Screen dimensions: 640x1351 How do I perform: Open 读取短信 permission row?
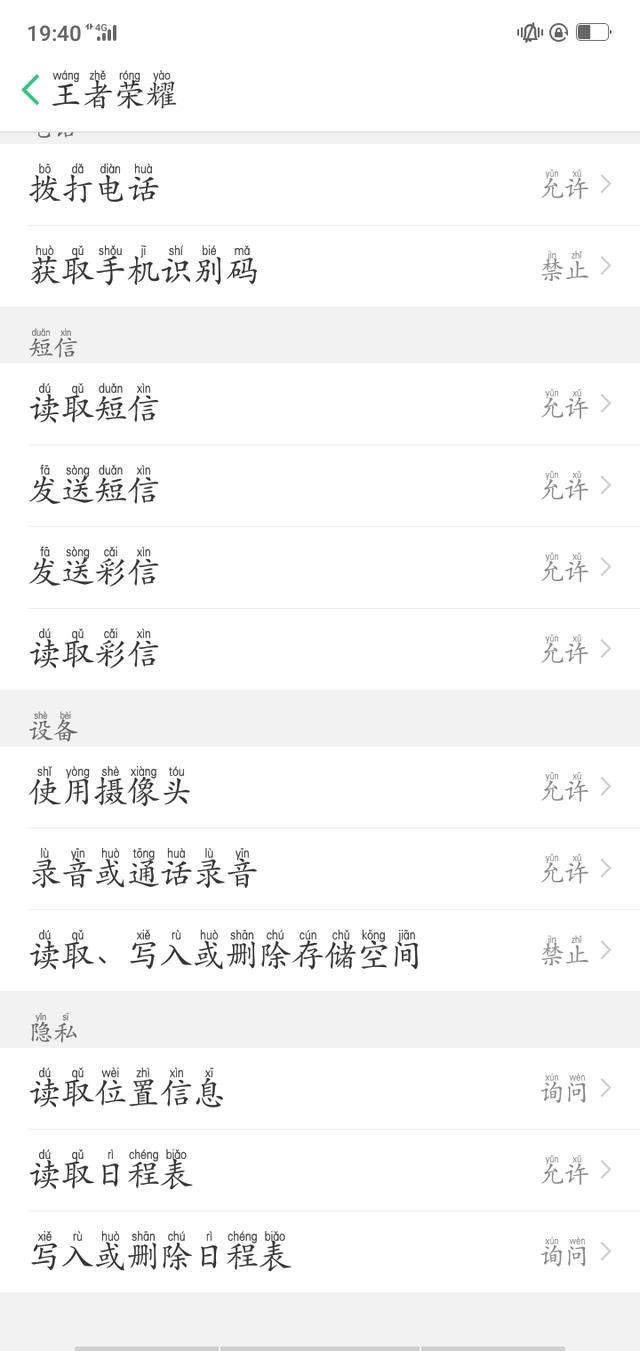click(x=320, y=405)
